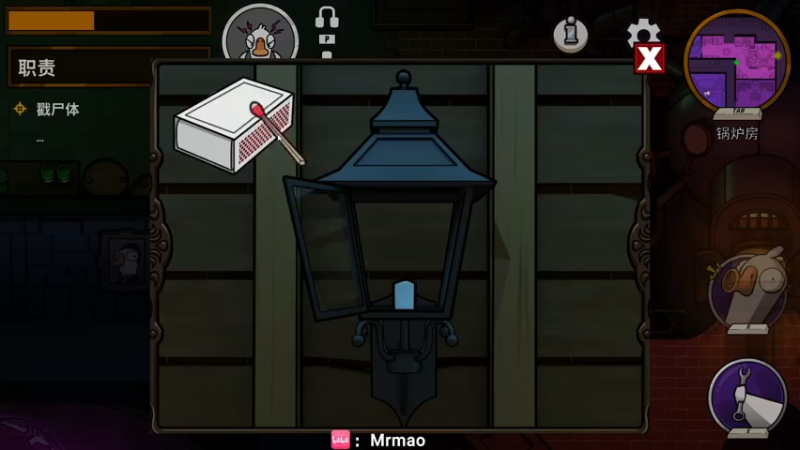Image resolution: width=800 pixels, height=450 pixels.
Task: Close the lantern task with the X
Action: tap(649, 59)
